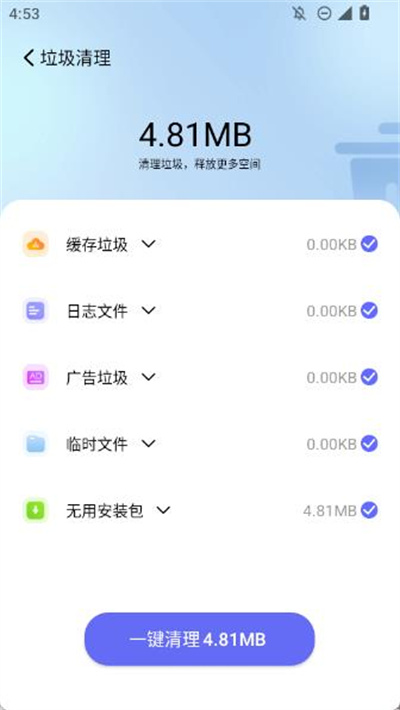The width and height of the screenshot is (400, 710).
Task: Uncheck the 日志文件 checkbox
Action: pos(369,311)
